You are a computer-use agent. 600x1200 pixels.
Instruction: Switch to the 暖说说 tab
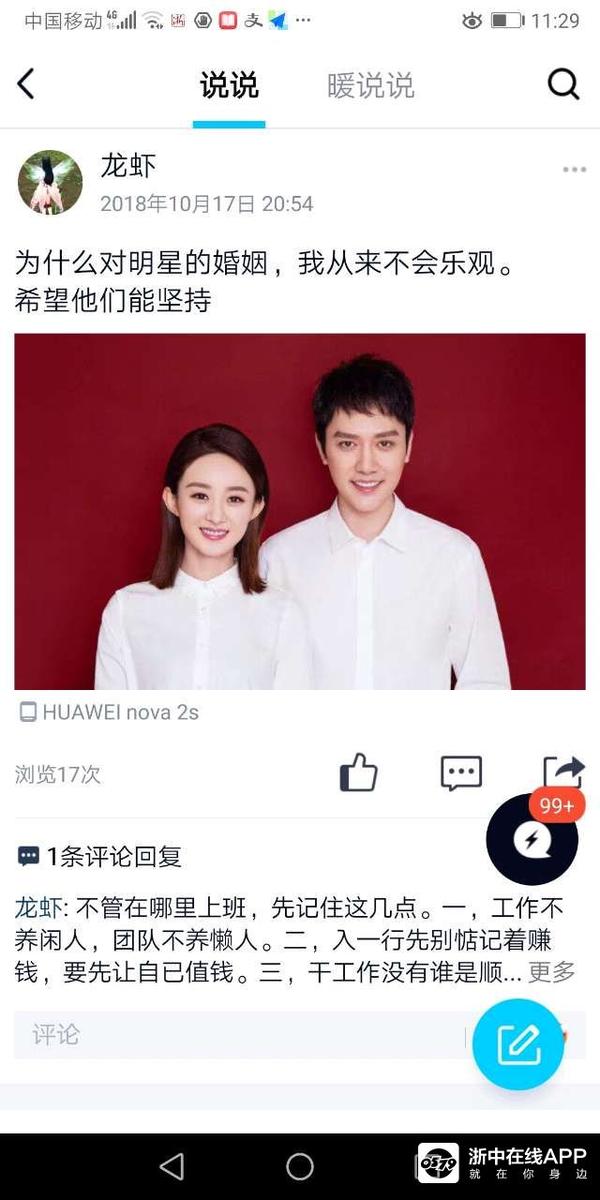(x=370, y=86)
